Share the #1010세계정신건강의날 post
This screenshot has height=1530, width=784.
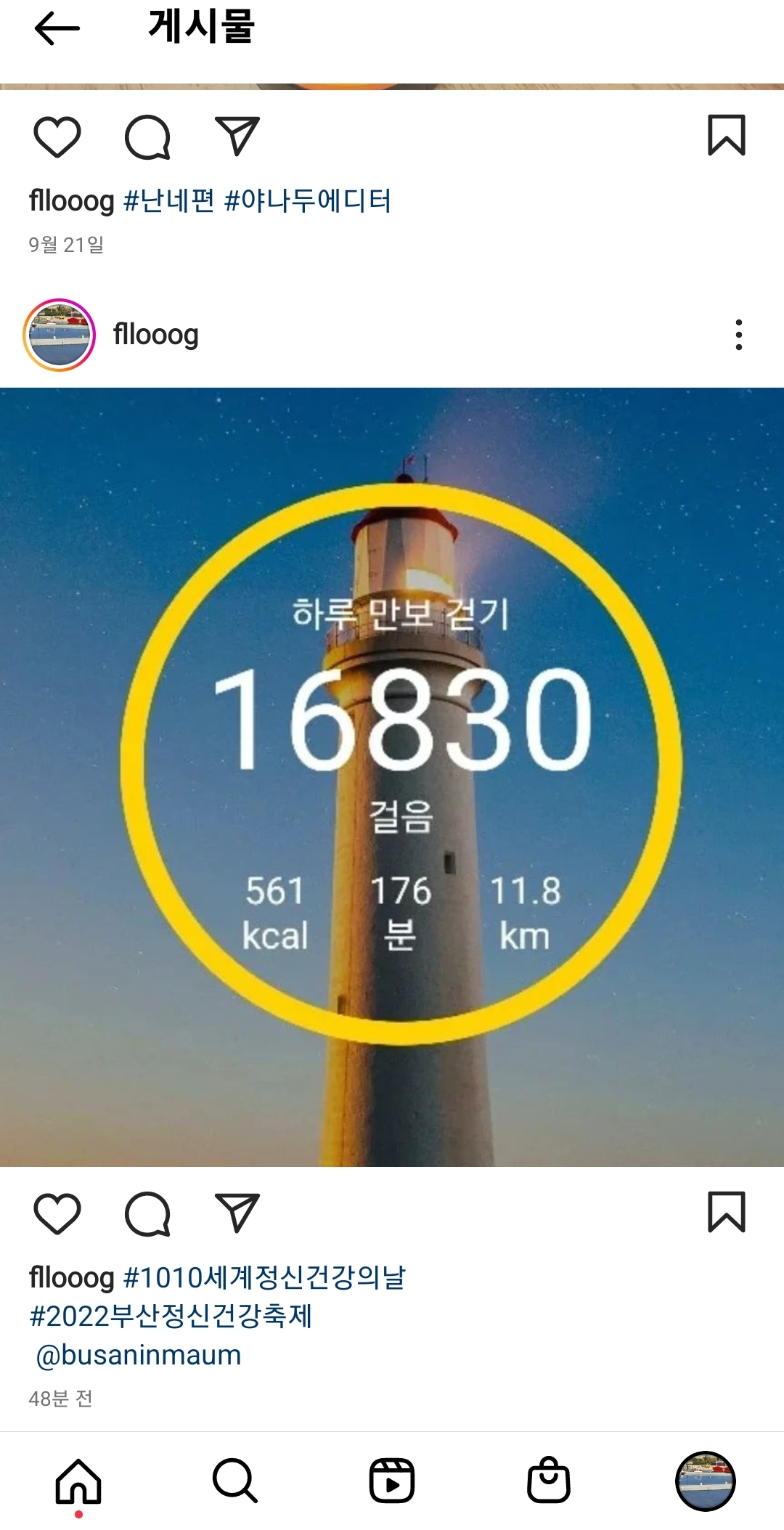coord(237,1213)
